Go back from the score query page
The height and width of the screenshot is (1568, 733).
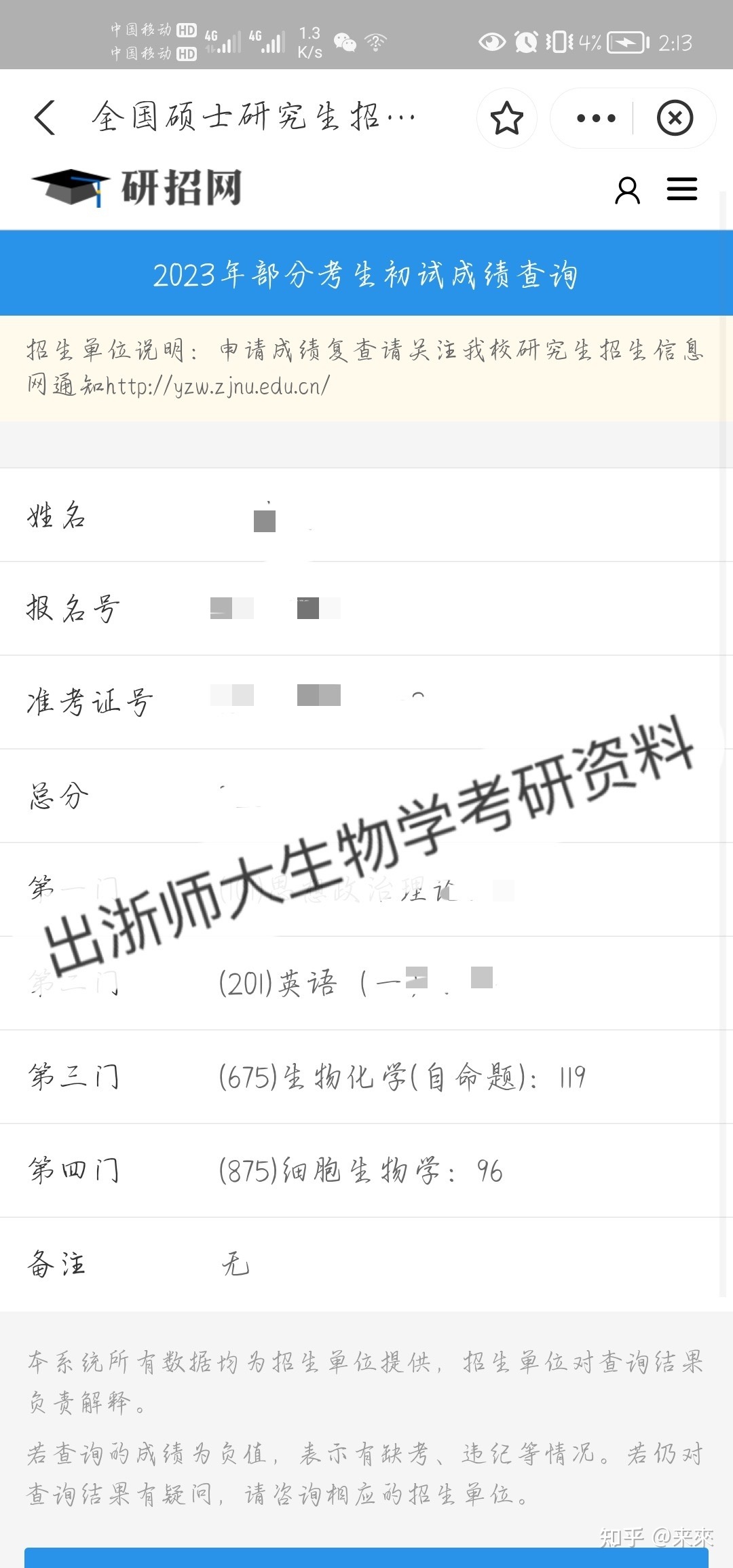pos(45,118)
